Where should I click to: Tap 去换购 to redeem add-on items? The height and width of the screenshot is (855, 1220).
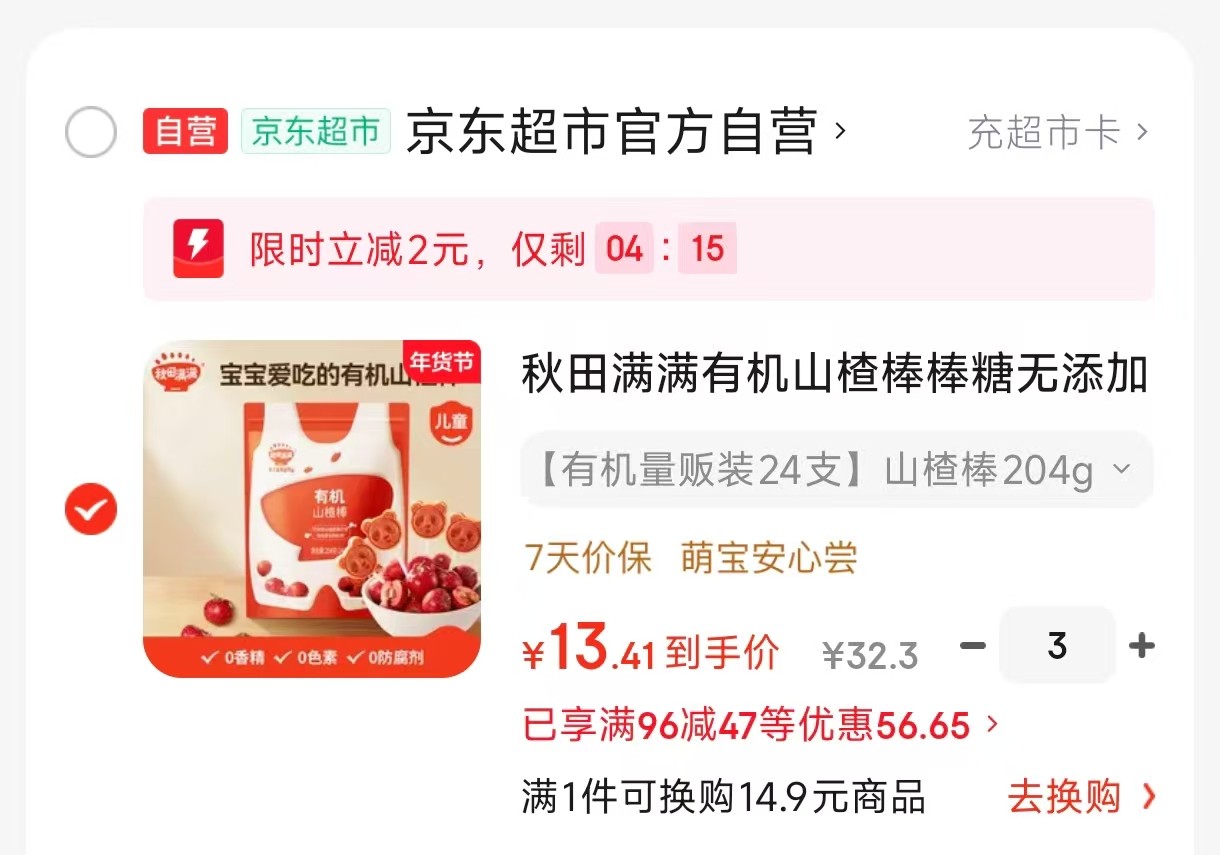click(1081, 797)
